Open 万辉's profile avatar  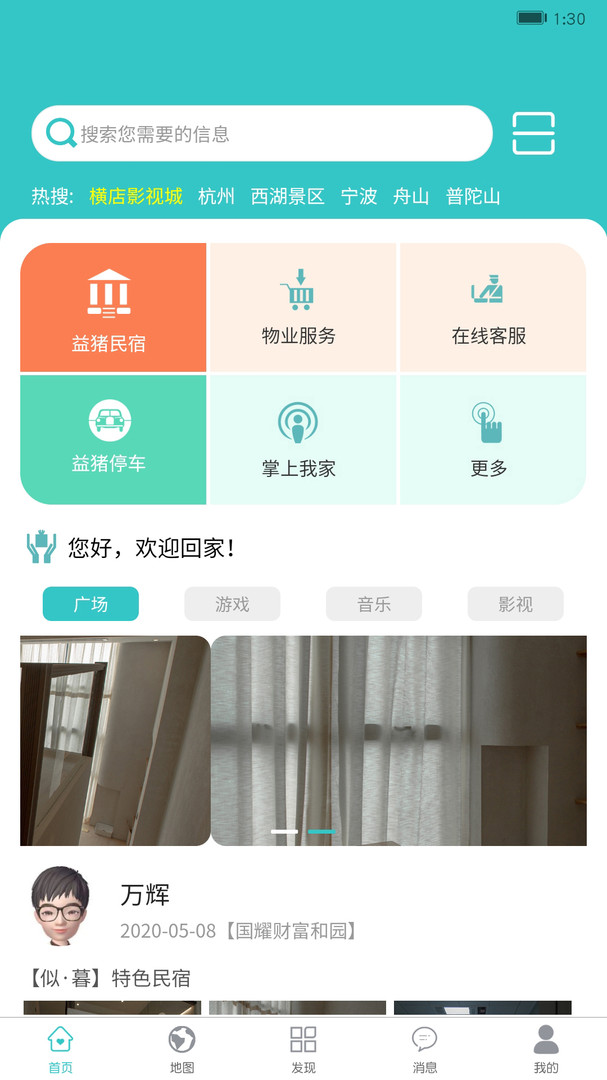[61, 905]
